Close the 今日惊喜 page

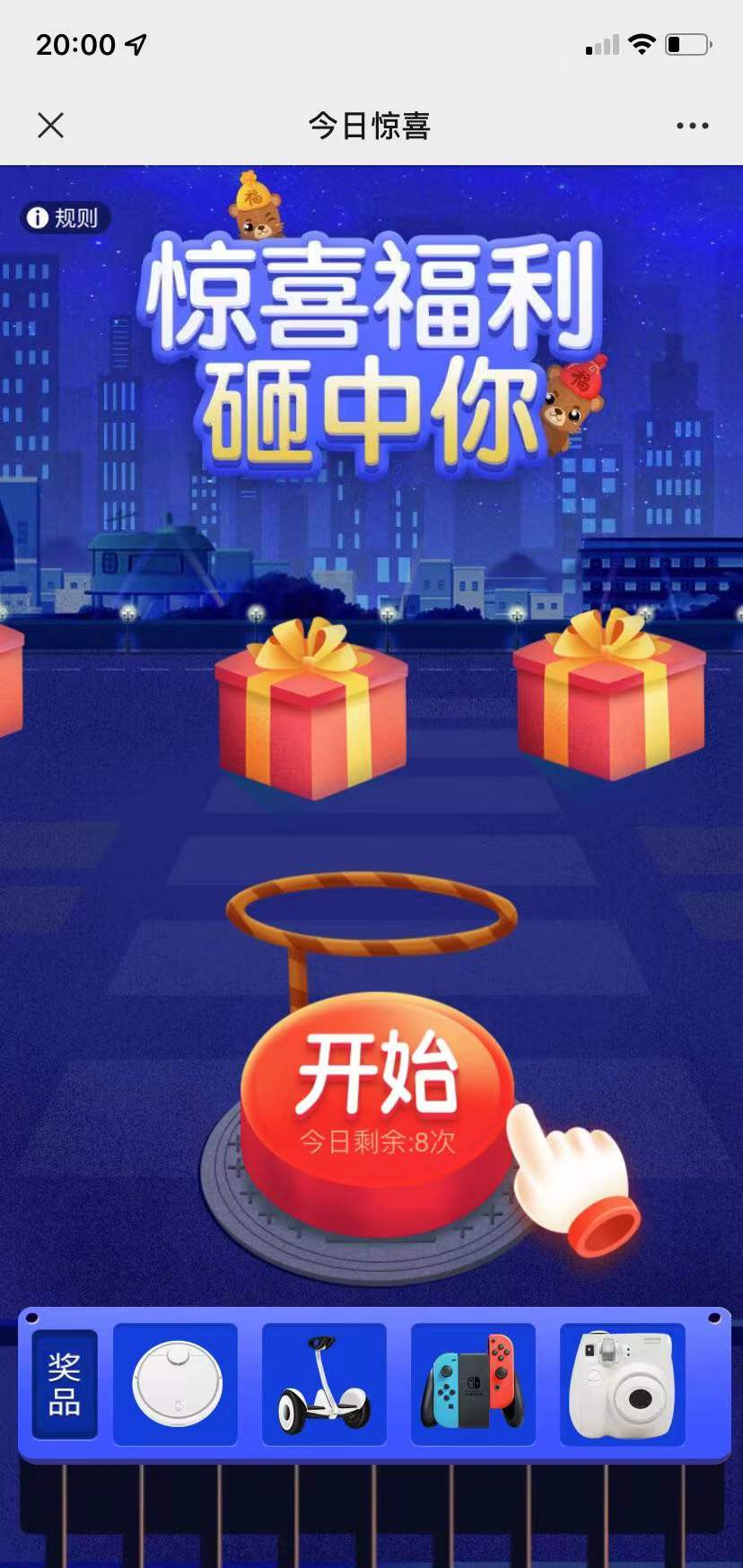point(51,126)
